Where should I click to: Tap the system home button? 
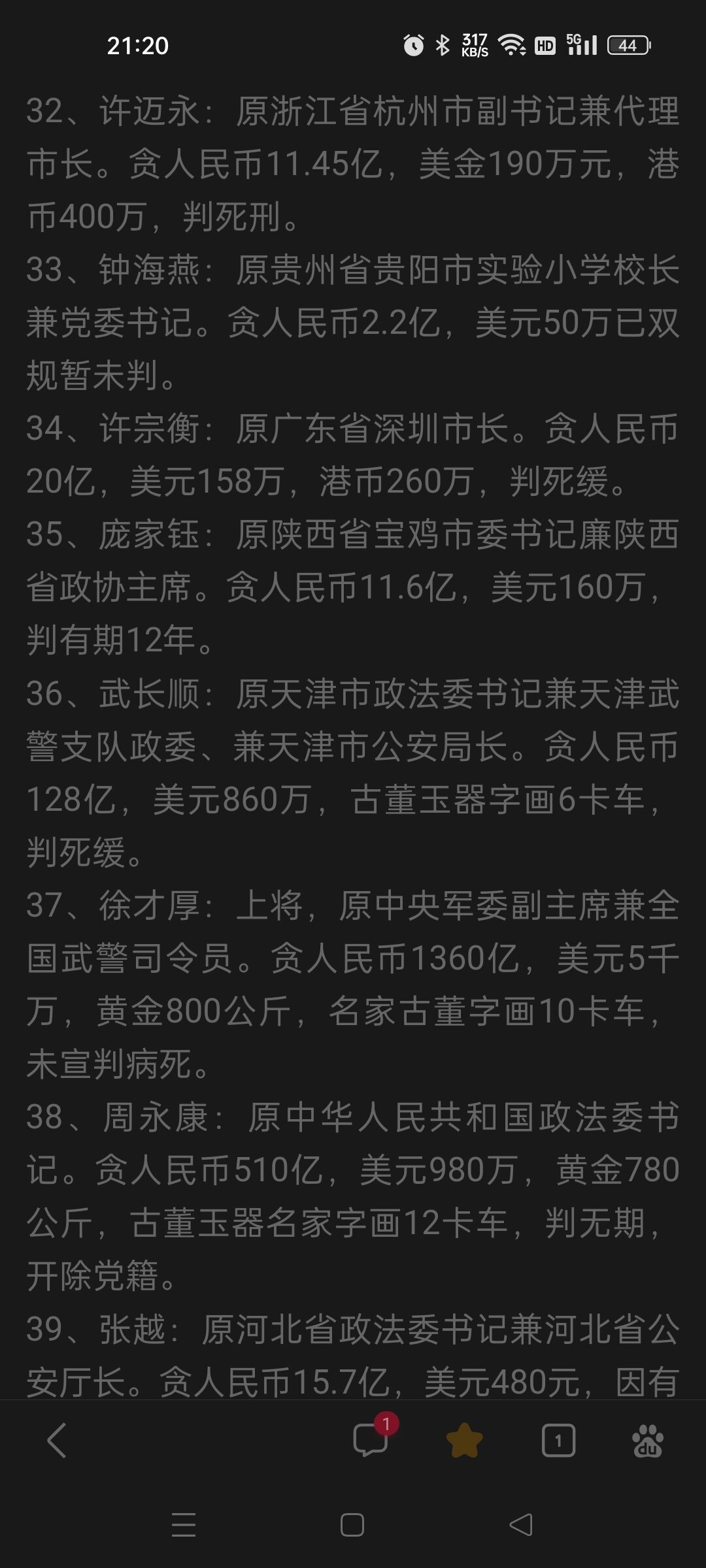click(x=352, y=1526)
